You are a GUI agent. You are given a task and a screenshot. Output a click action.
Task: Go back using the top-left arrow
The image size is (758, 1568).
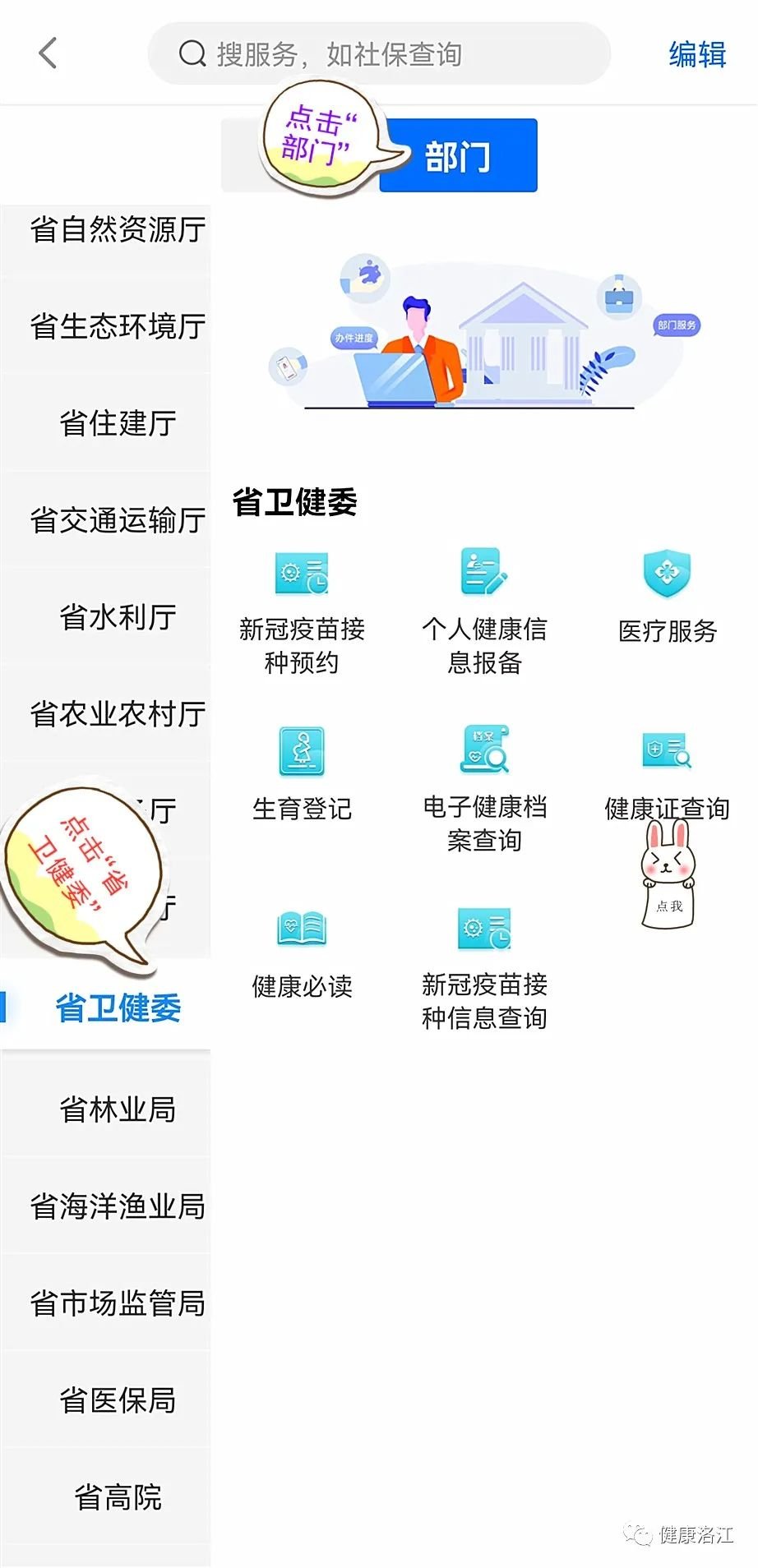coord(48,53)
